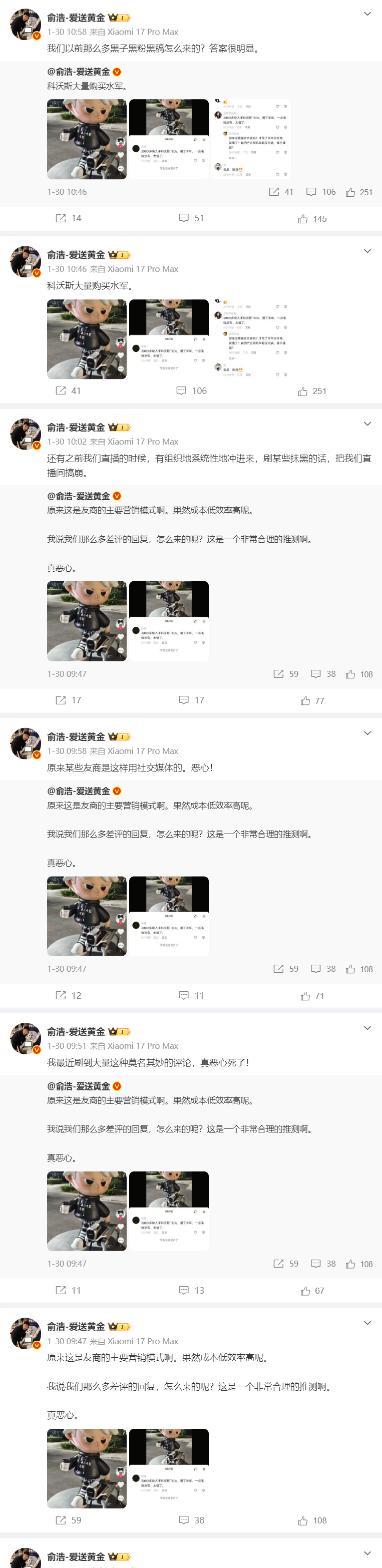
Task: Open the 17 comments on the 10:02 post
Action: 191,700
